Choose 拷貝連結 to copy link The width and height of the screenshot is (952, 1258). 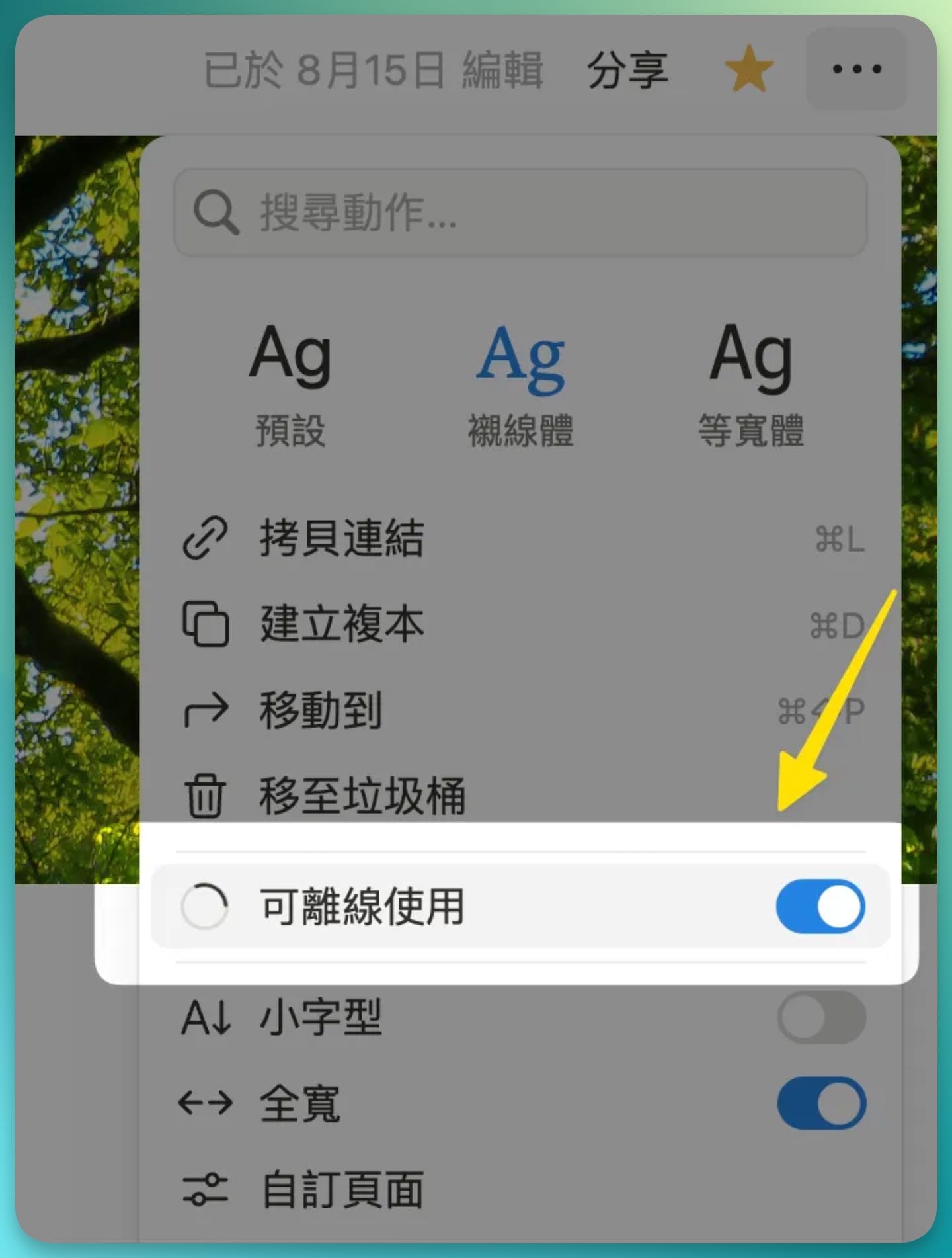tap(341, 538)
